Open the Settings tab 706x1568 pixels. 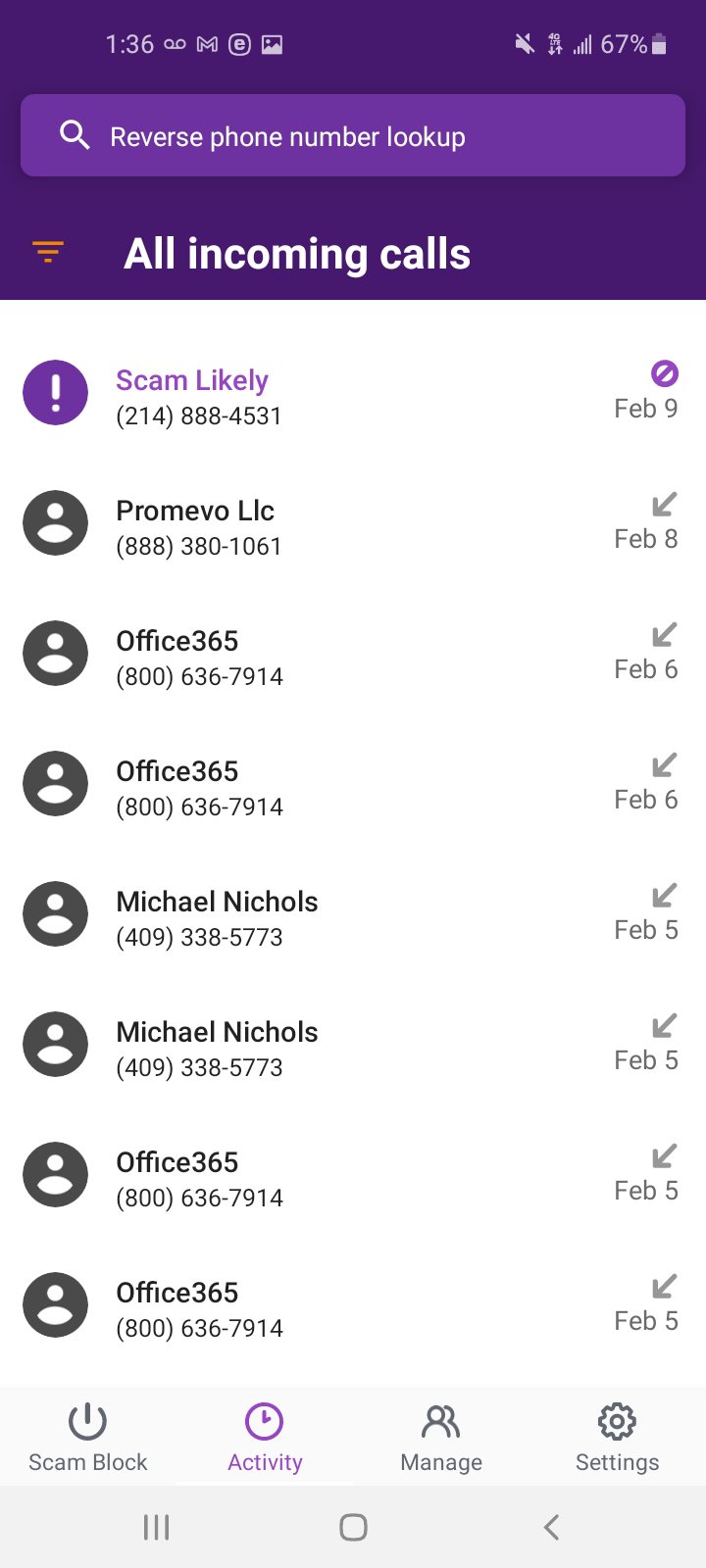[x=617, y=1437]
